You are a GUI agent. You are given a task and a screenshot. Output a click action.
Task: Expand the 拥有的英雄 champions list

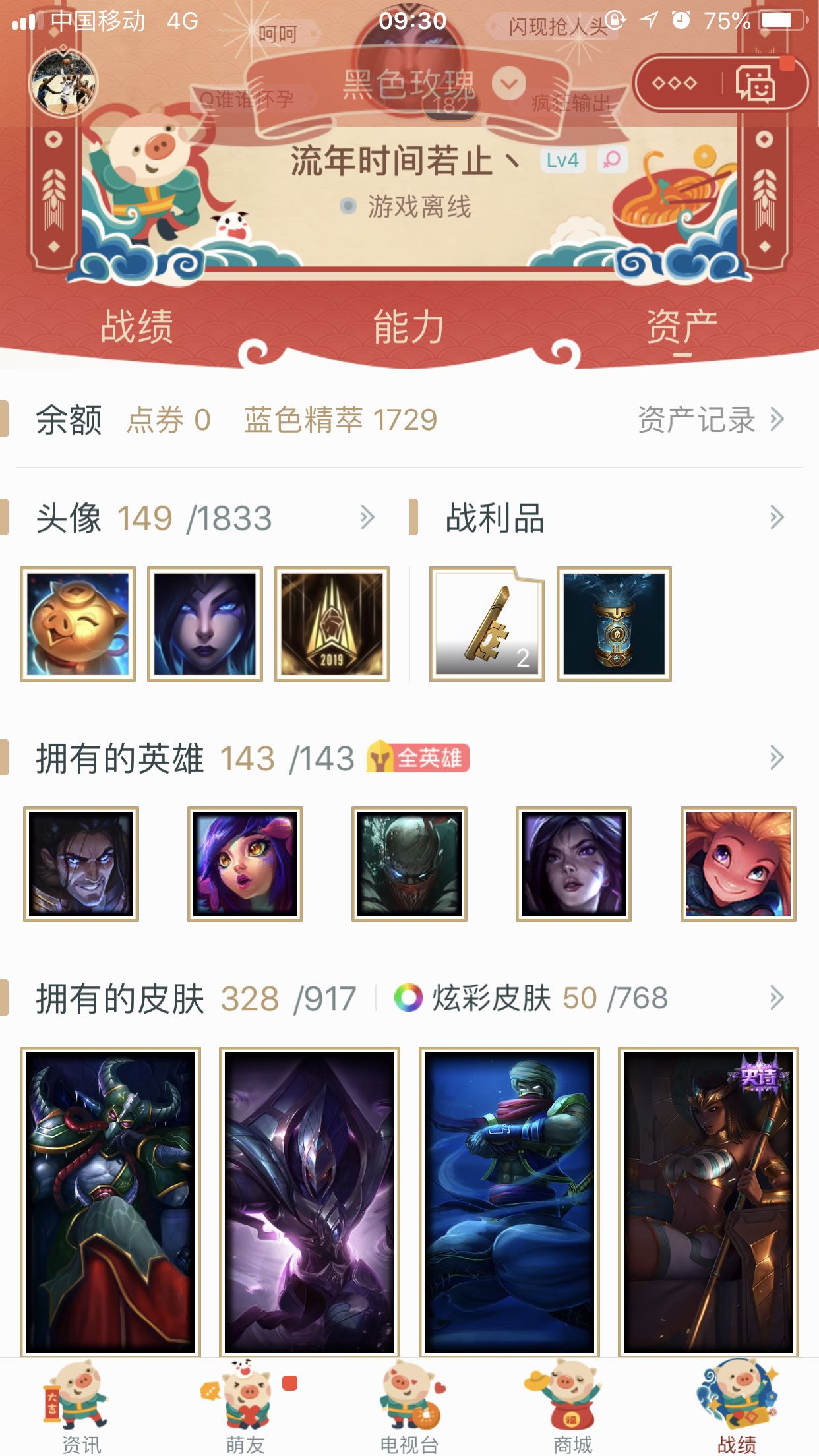click(x=776, y=758)
